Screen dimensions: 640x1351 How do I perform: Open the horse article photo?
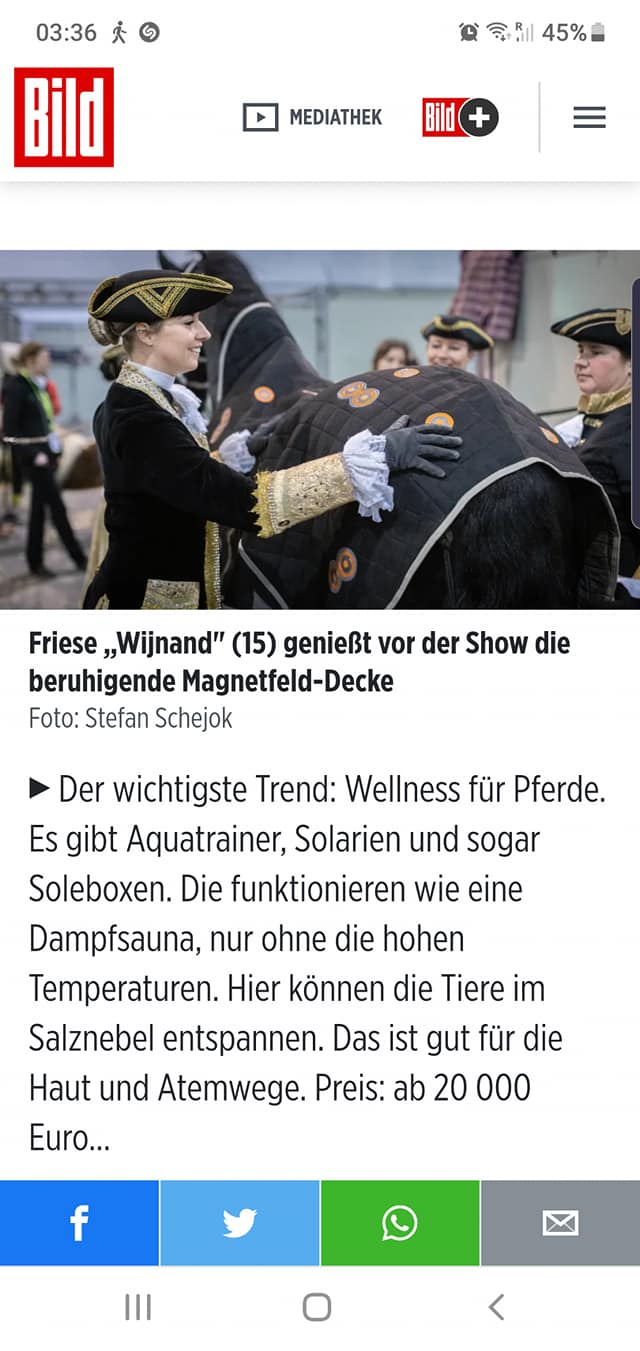tap(320, 429)
